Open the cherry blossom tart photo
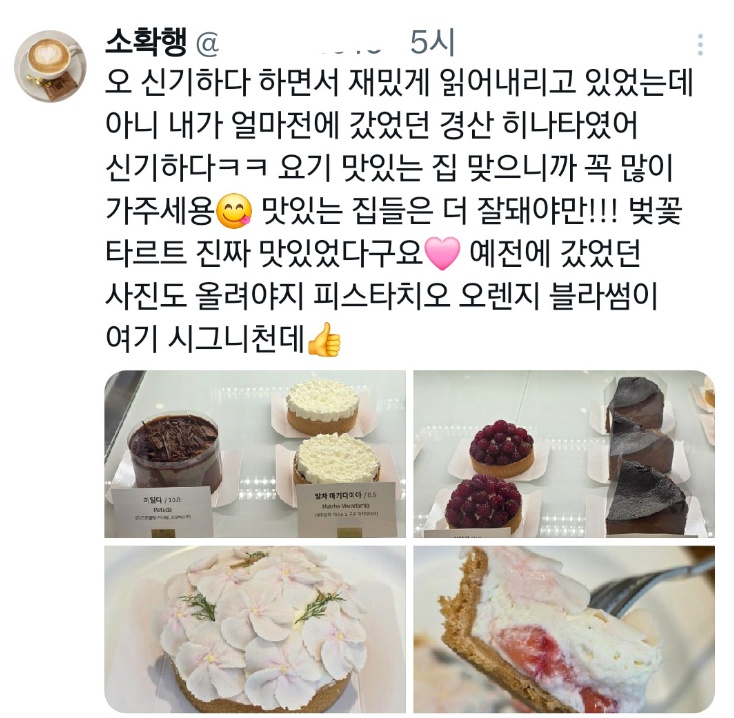 point(255,629)
